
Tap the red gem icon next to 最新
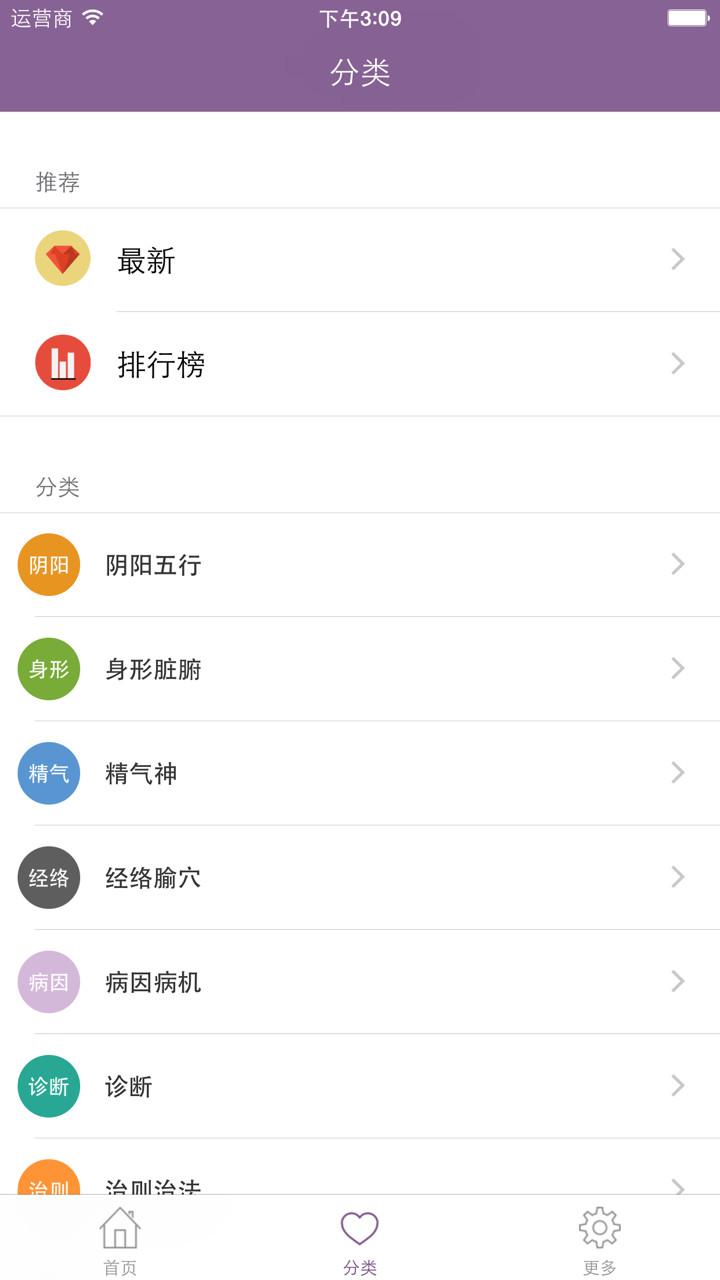pos(62,257)
